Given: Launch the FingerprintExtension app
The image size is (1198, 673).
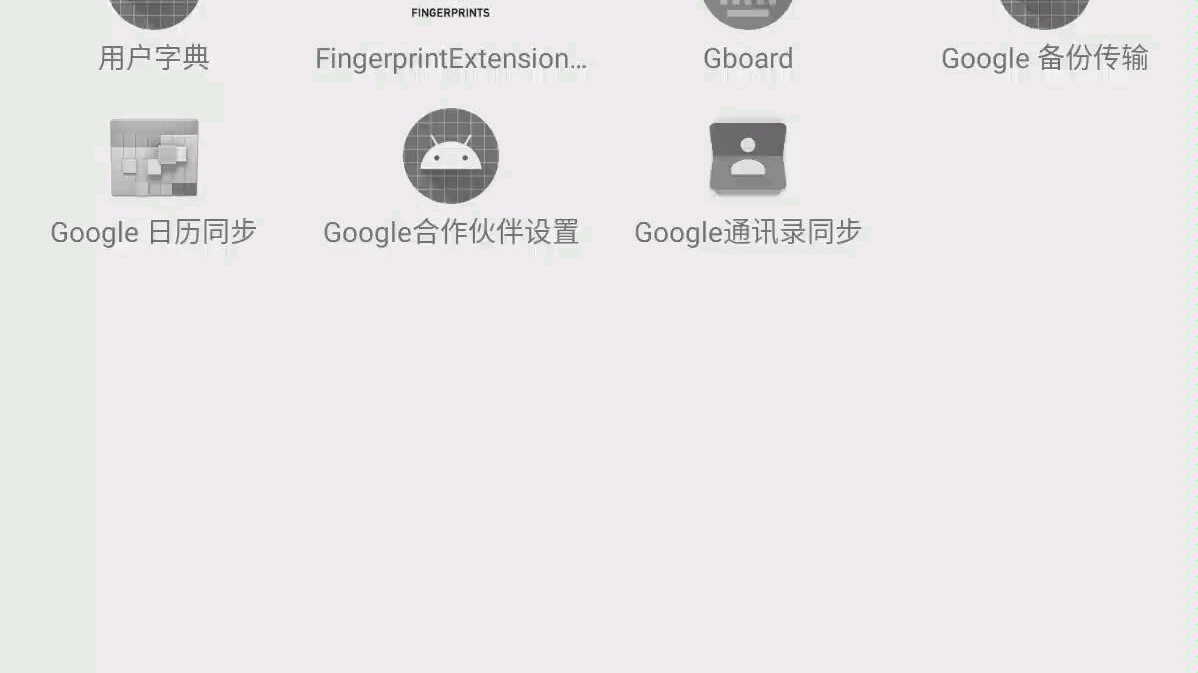Looking at the screenshot, I should (450, 40).
